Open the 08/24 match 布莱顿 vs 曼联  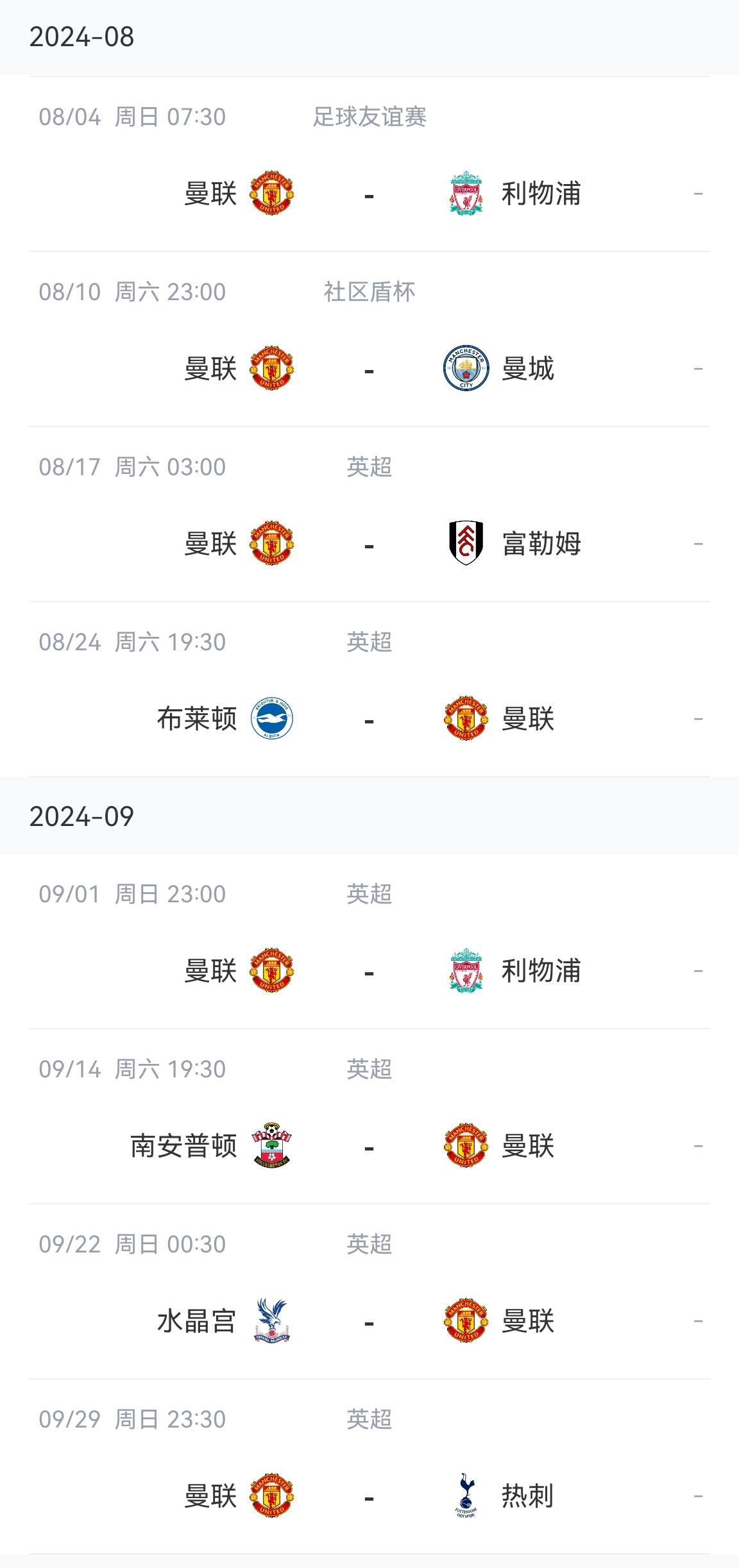(x=369, y=689)
